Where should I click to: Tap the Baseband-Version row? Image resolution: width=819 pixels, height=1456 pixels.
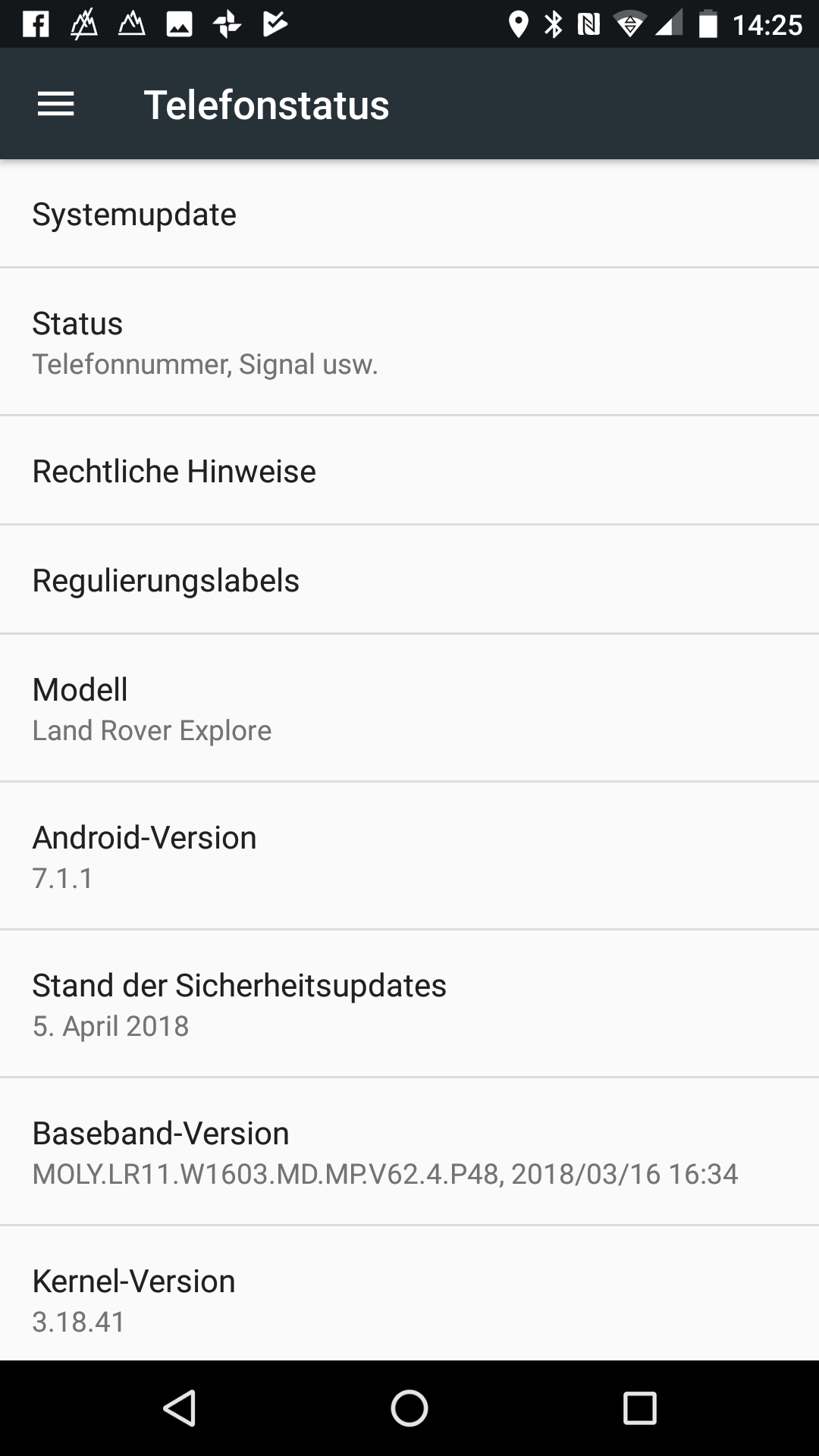[409, 1152]
